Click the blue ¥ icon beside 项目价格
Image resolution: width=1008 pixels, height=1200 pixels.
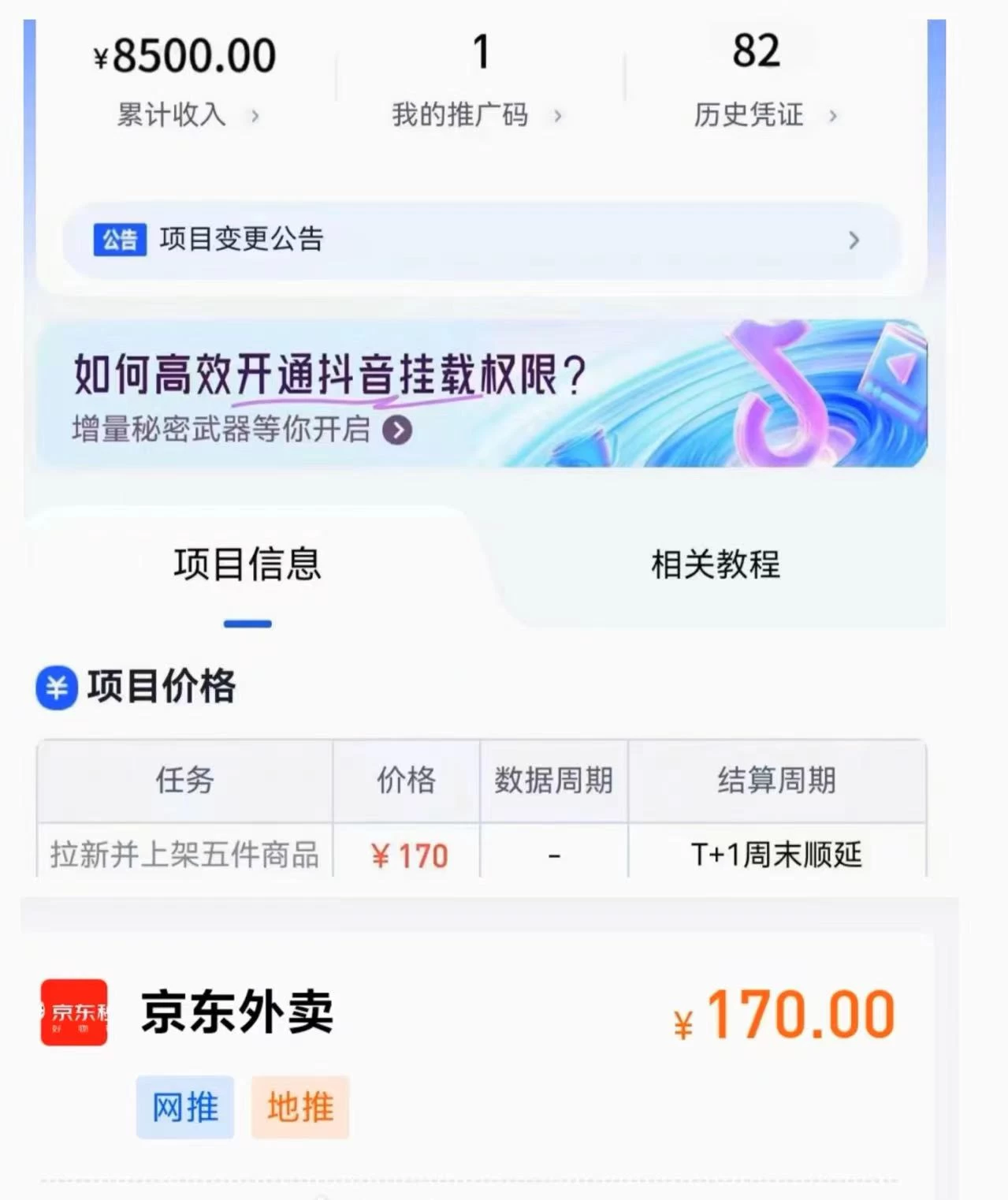coord(55,686)
